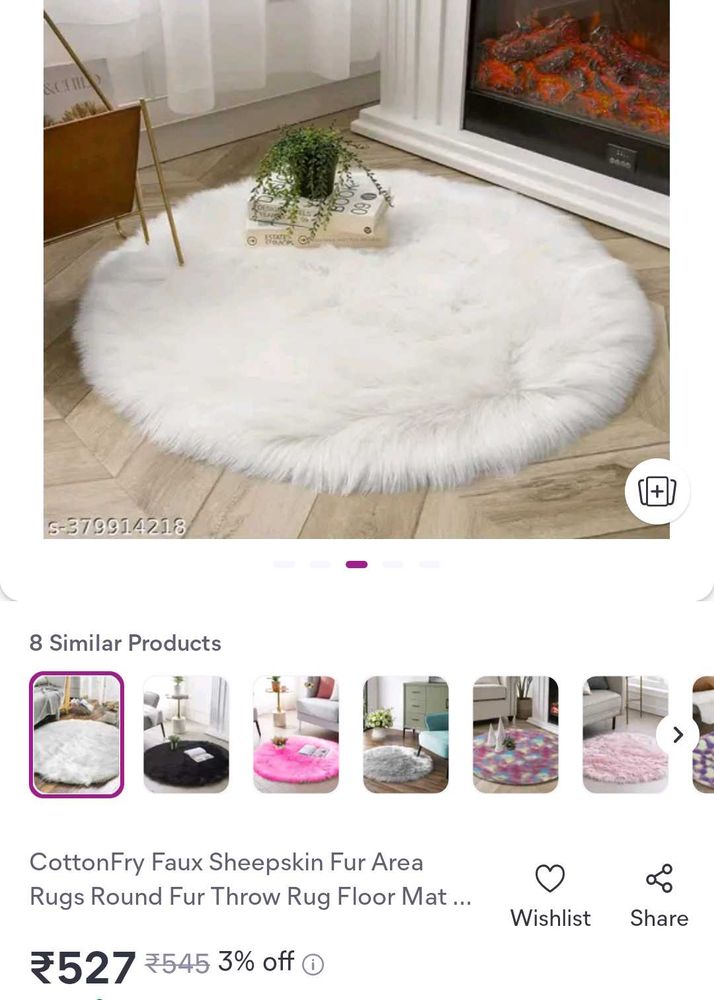Image resolution: width=714 pixels, height=1000 pixels.
Task: Add the rug to Wishlist
Action: click(x=550, y=896)
